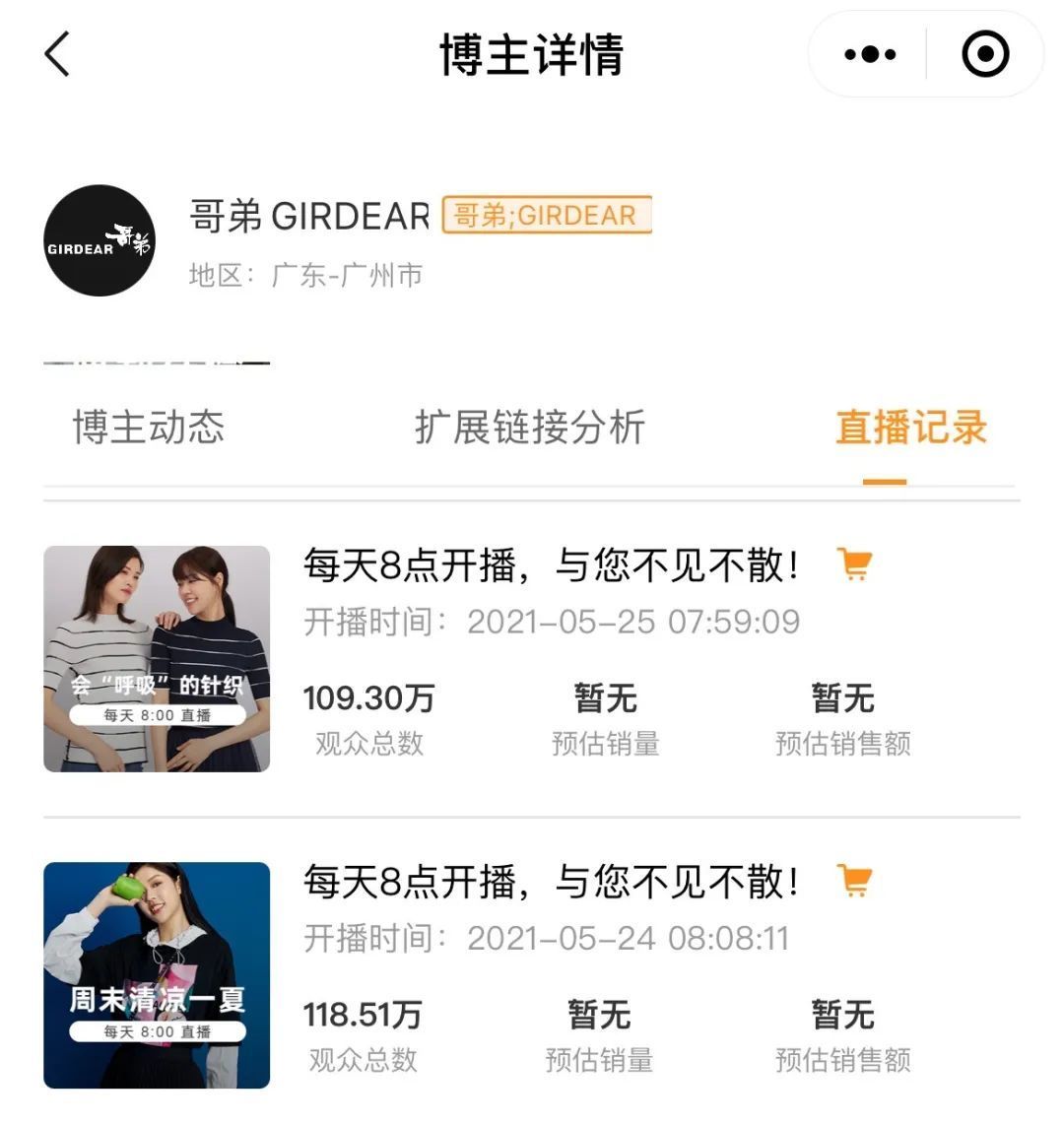Switch to the 扩展链接分析 tab
The height and width of the screenshot is (1126, 1064).
coord(531,428)
